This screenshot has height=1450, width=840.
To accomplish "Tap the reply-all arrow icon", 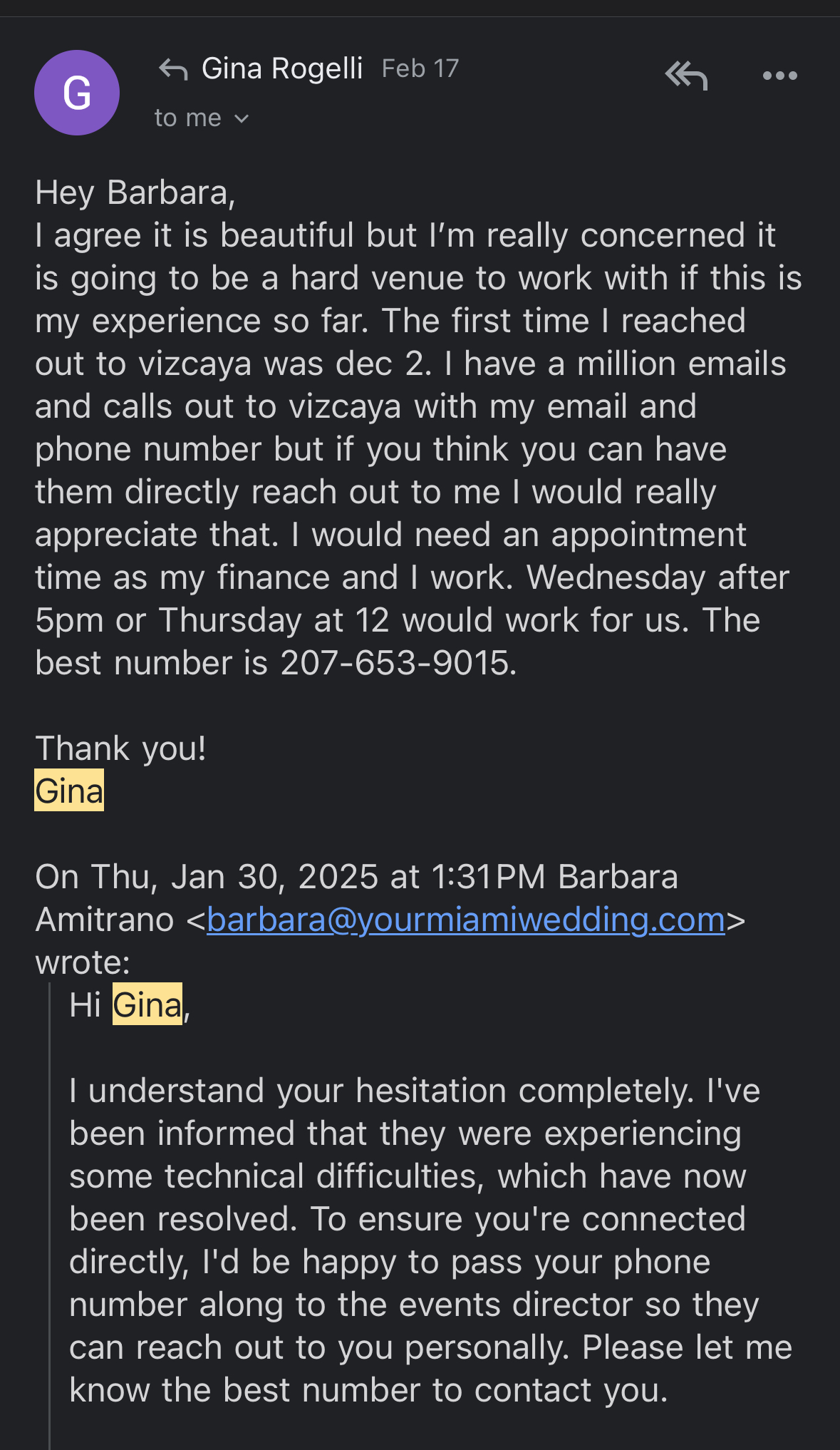I will pos(686,75).
